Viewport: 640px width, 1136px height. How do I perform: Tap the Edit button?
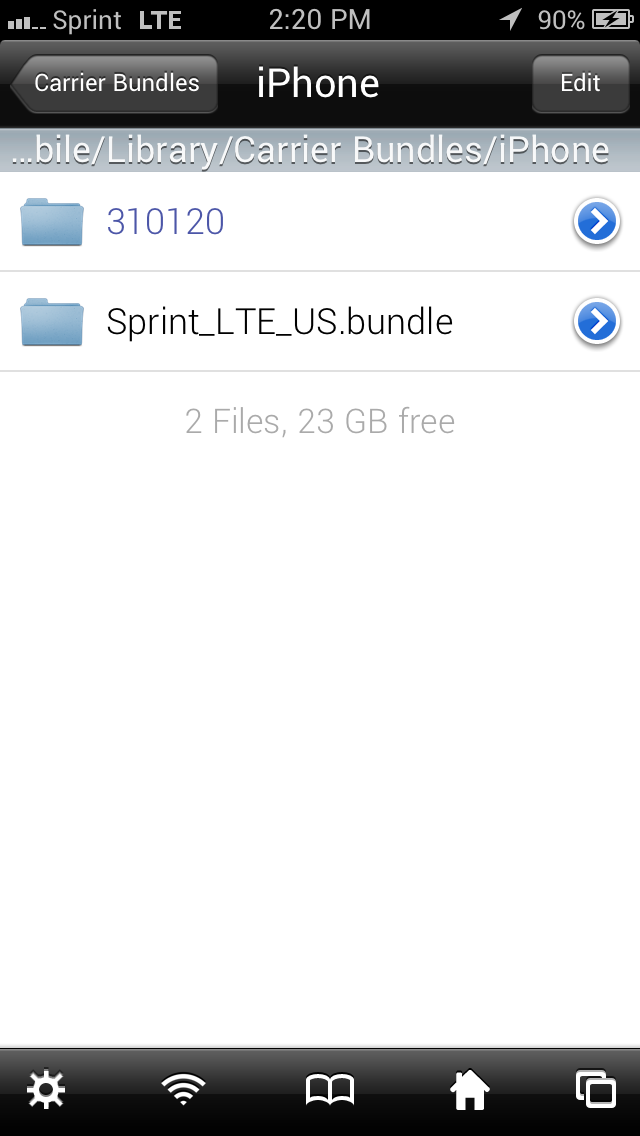(581, 83)
